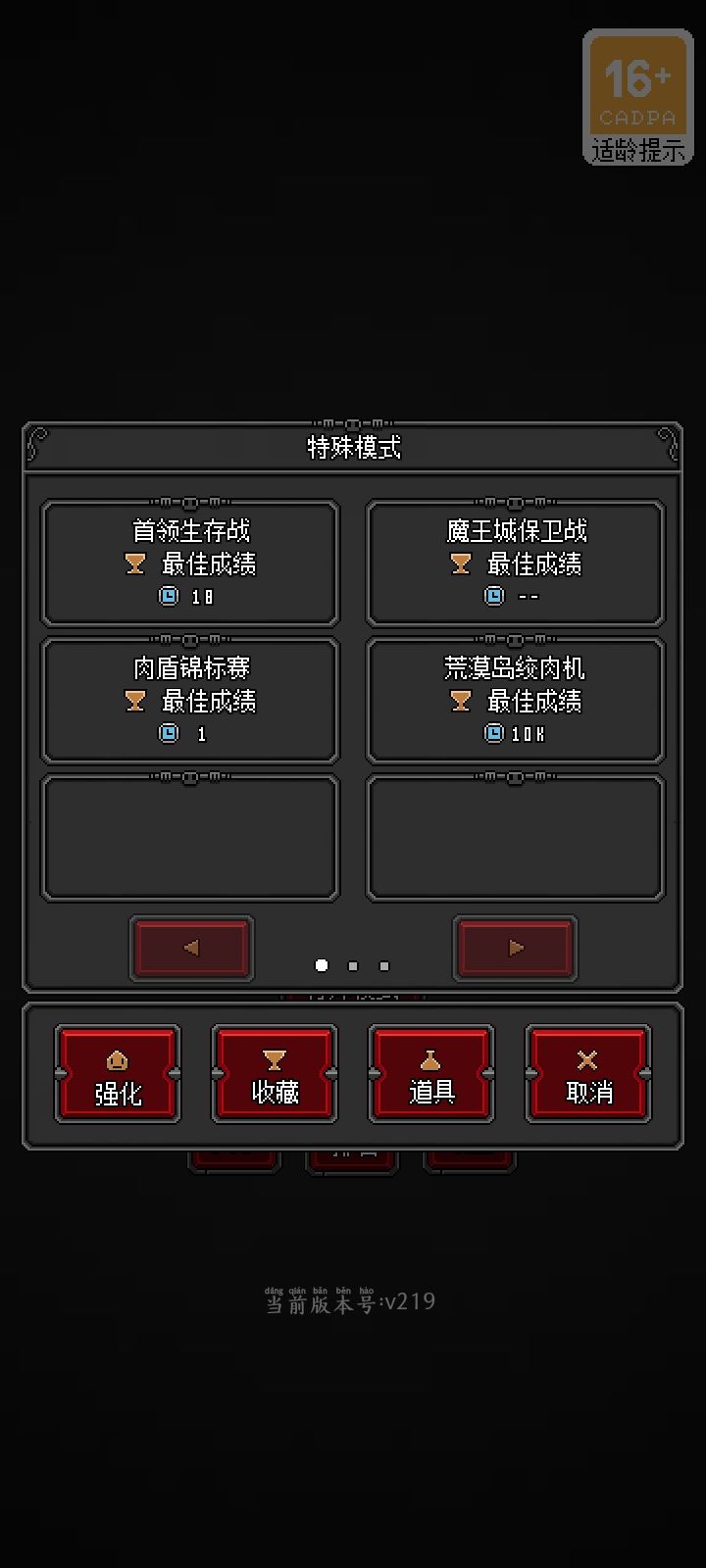Tap the 特殊模式 title bar

pyautogui.click(x=353, y=448)
